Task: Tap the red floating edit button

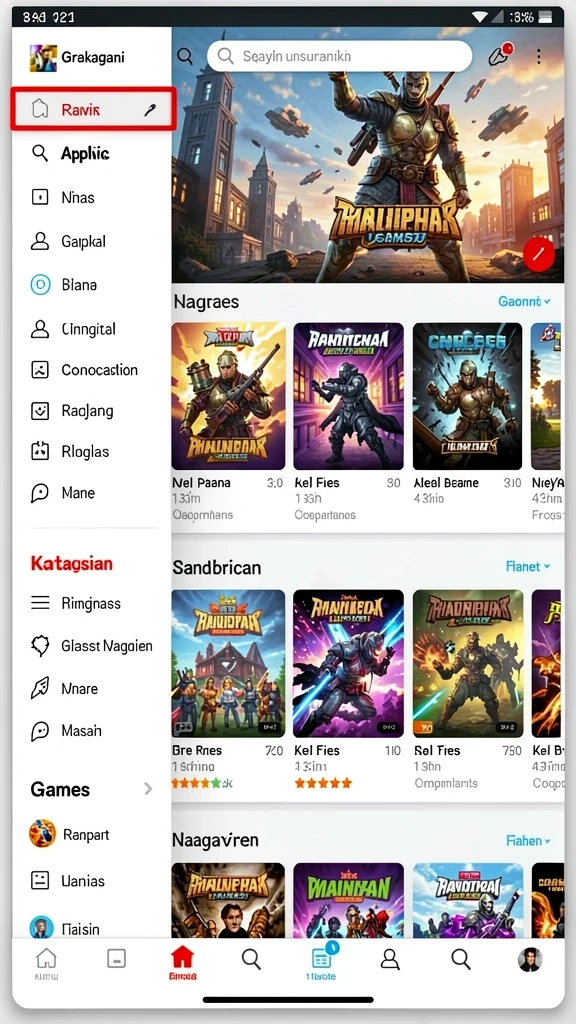Action: 539,254
